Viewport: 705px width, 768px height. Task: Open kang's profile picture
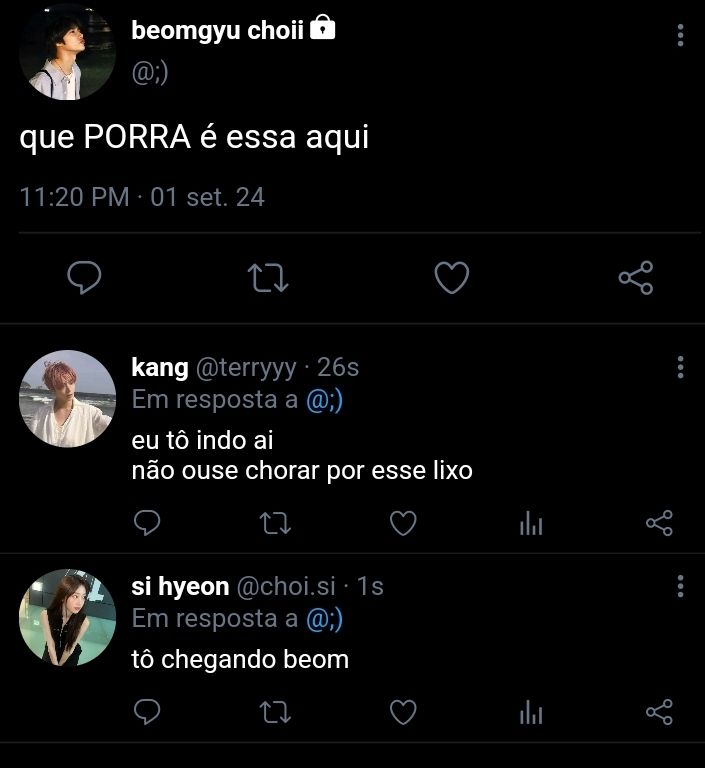click(x=68, y=398)
